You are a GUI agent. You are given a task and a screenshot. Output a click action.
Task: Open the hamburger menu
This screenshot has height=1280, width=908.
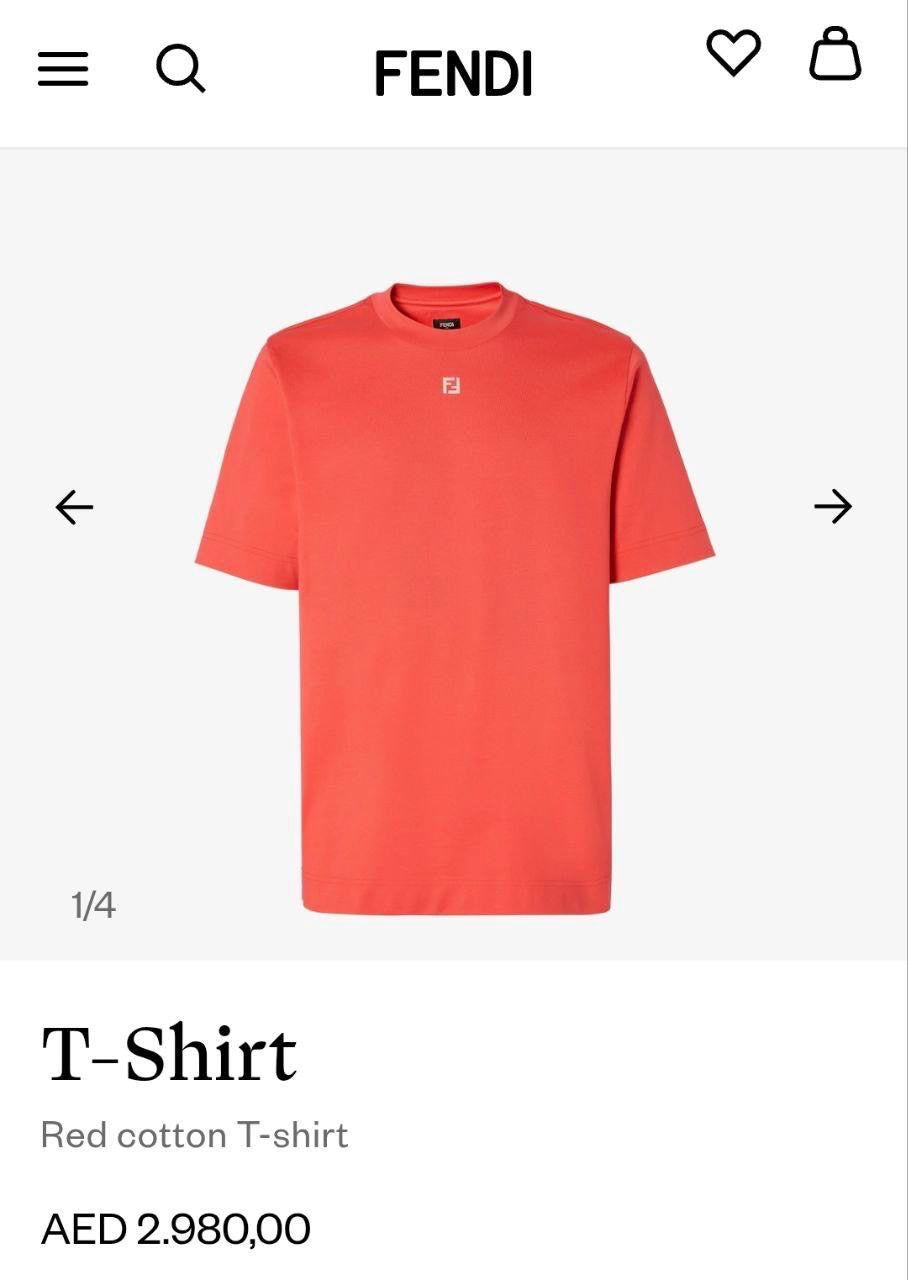pyautogui.click(x=63, y=69)
